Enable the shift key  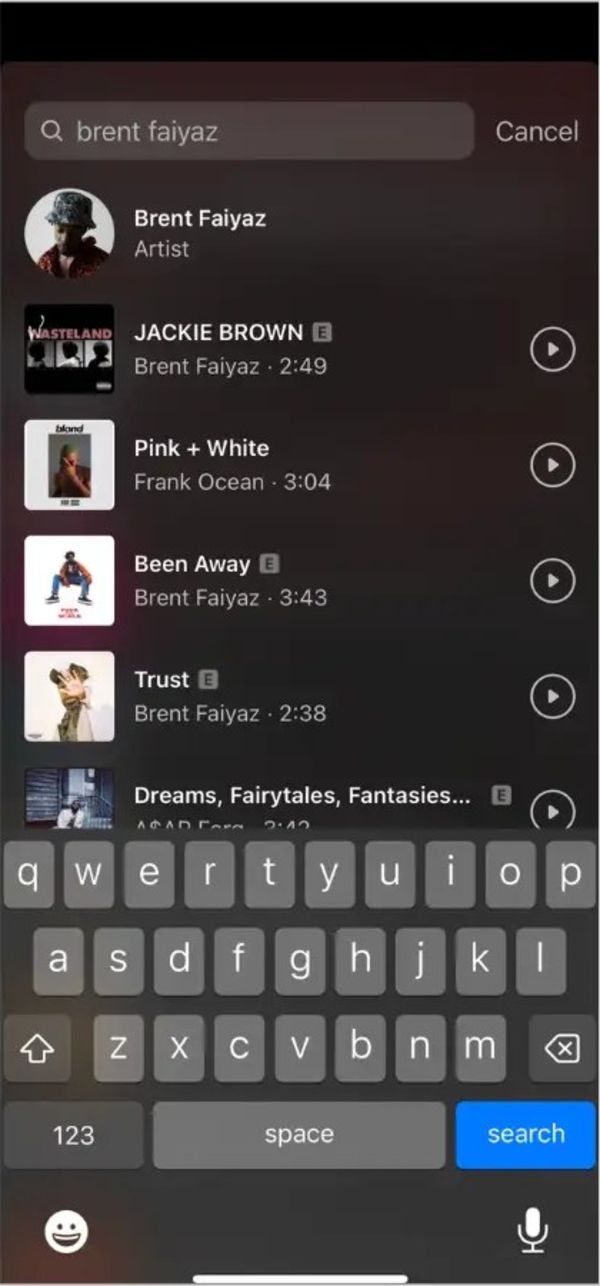click(x=37, y=1048)
